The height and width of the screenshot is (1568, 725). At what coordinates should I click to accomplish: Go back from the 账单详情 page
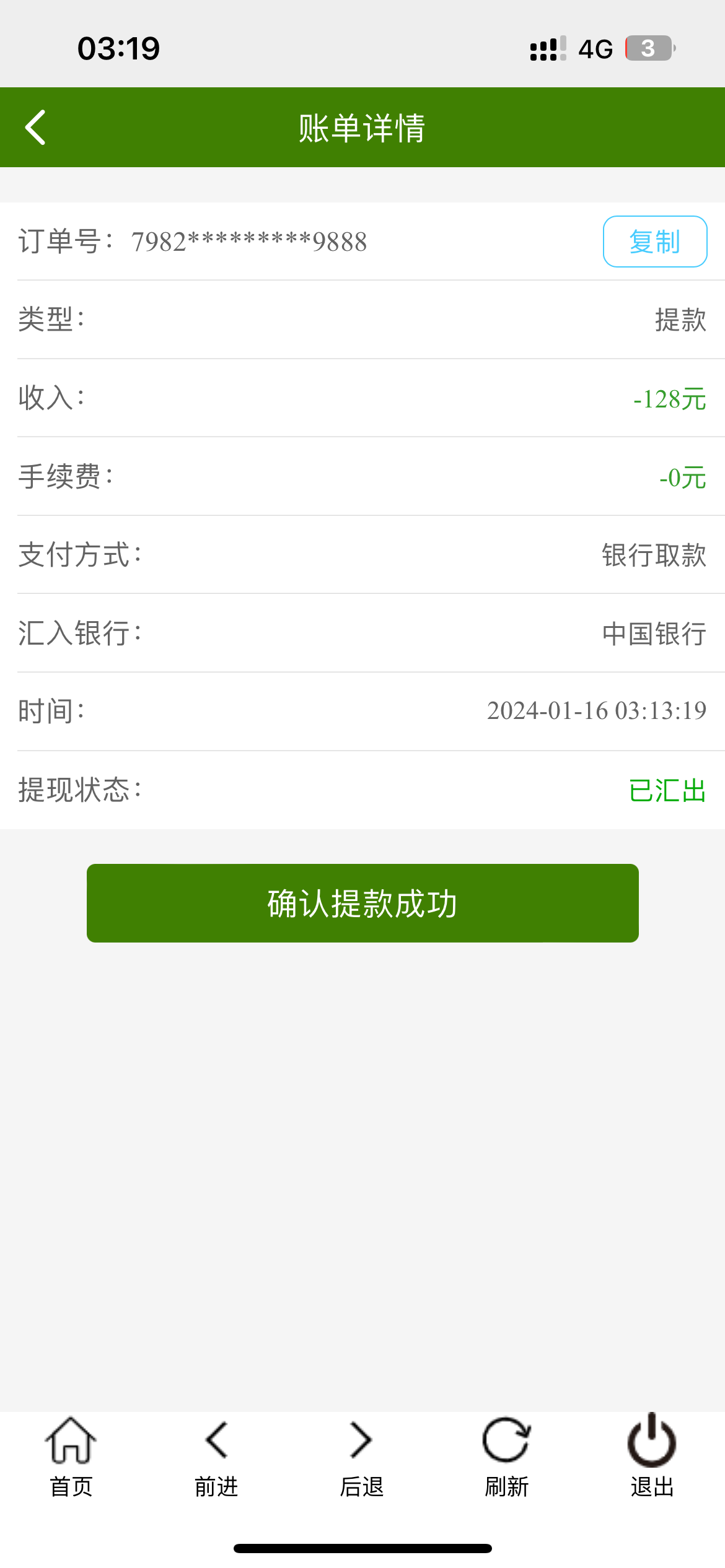pyautogui.click(x=36, y=128)
